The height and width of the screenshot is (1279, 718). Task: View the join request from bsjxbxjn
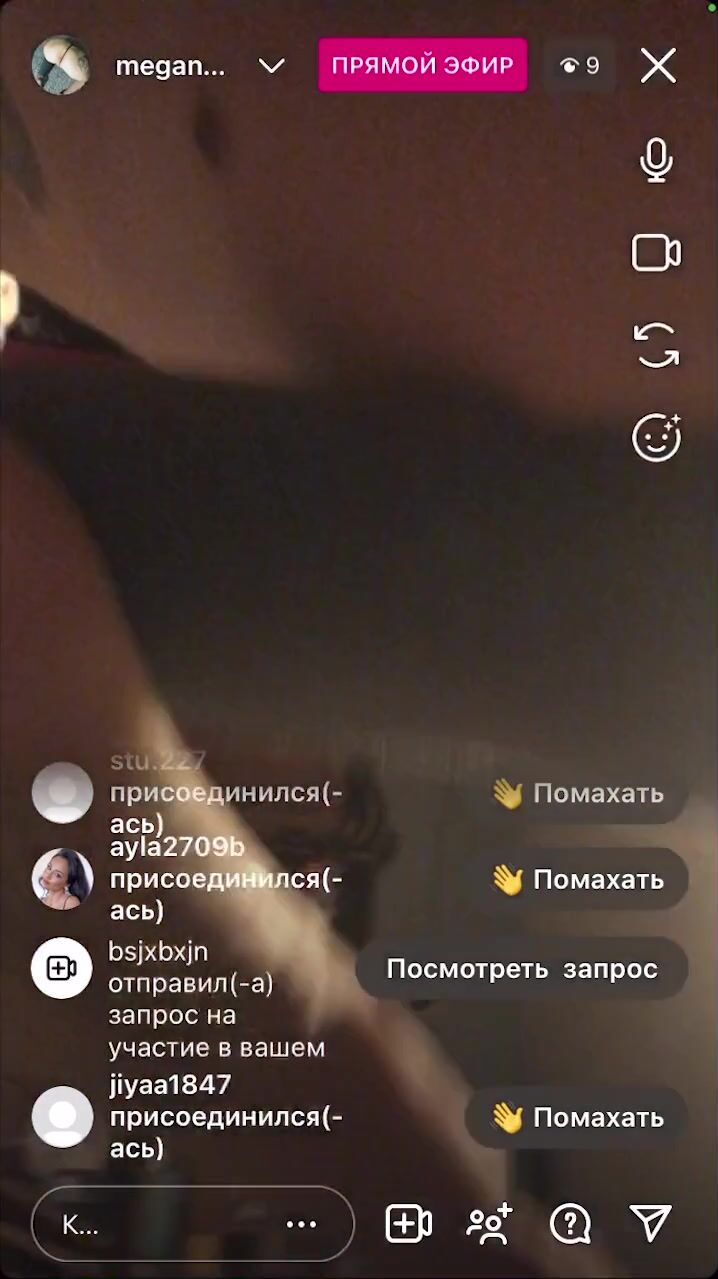(x=522, y=969)
